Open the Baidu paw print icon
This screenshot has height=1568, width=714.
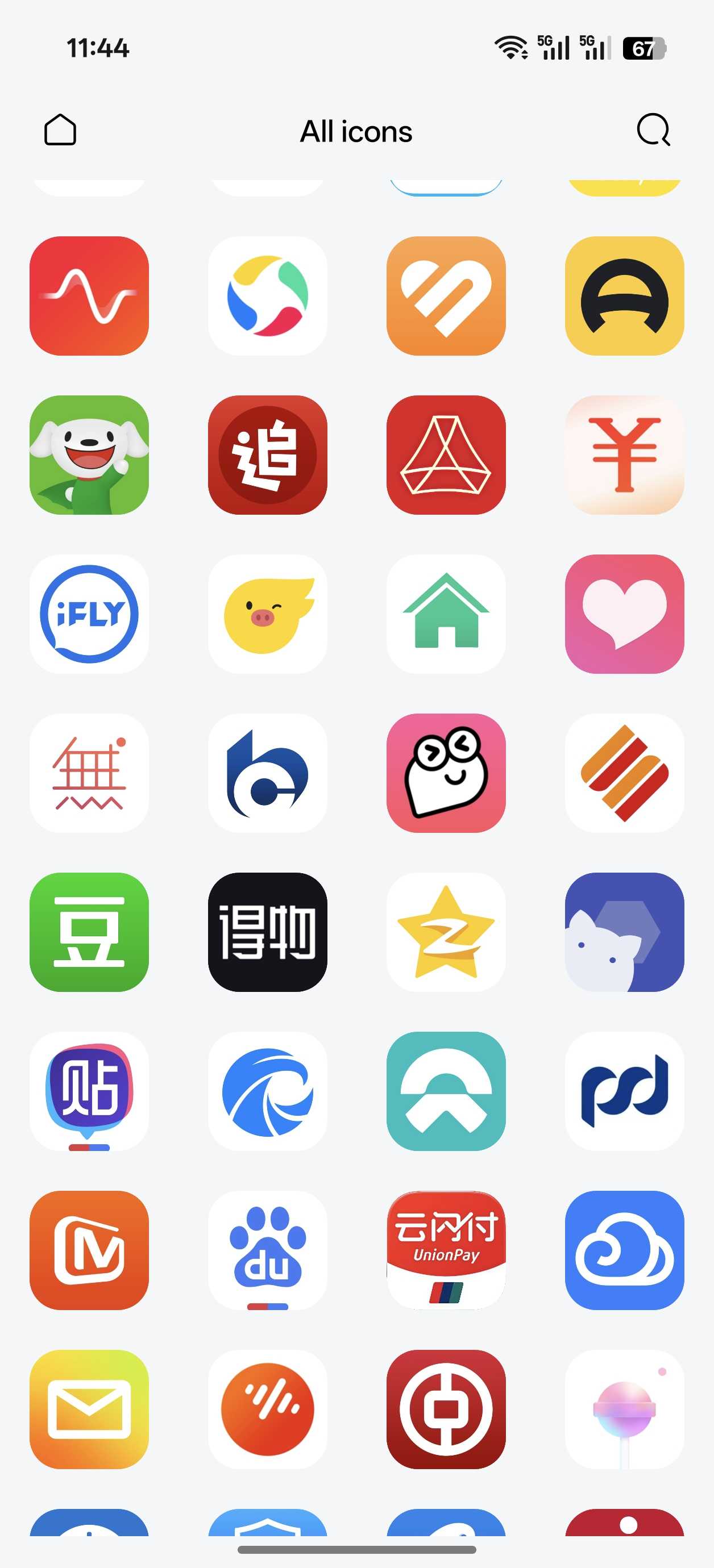point(267,1250)
